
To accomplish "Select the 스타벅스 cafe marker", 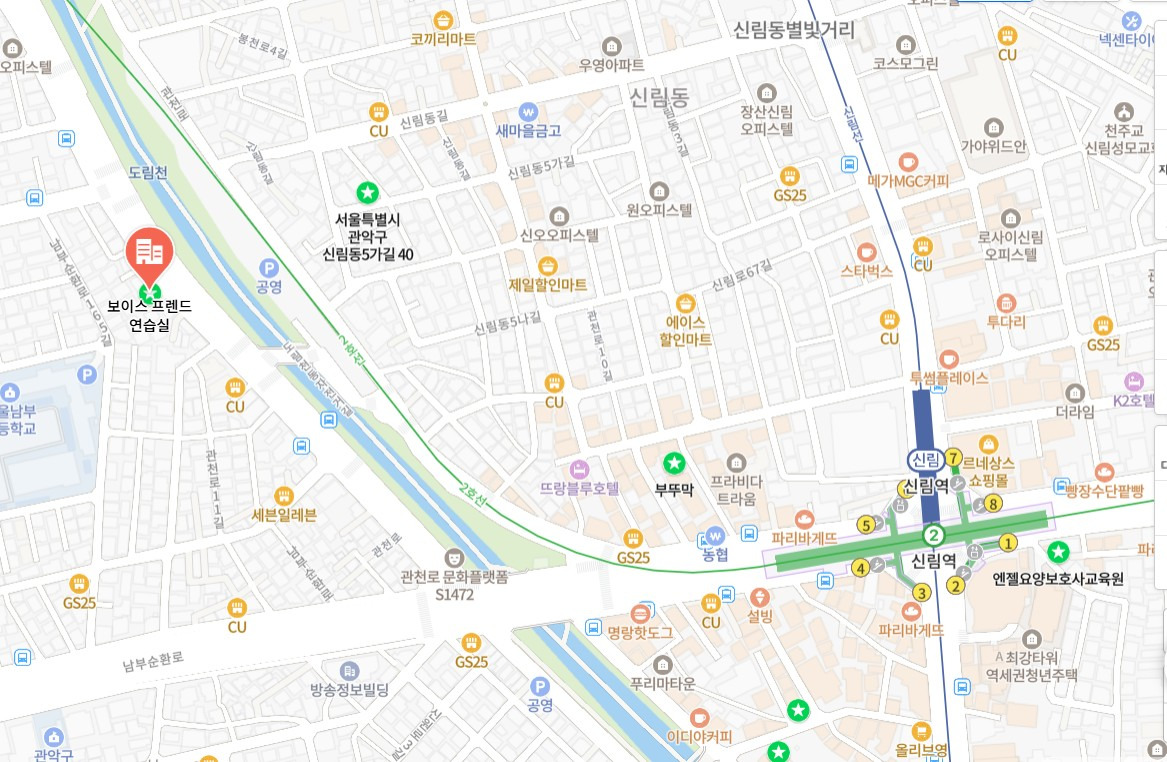I will [x=866, y=252].
